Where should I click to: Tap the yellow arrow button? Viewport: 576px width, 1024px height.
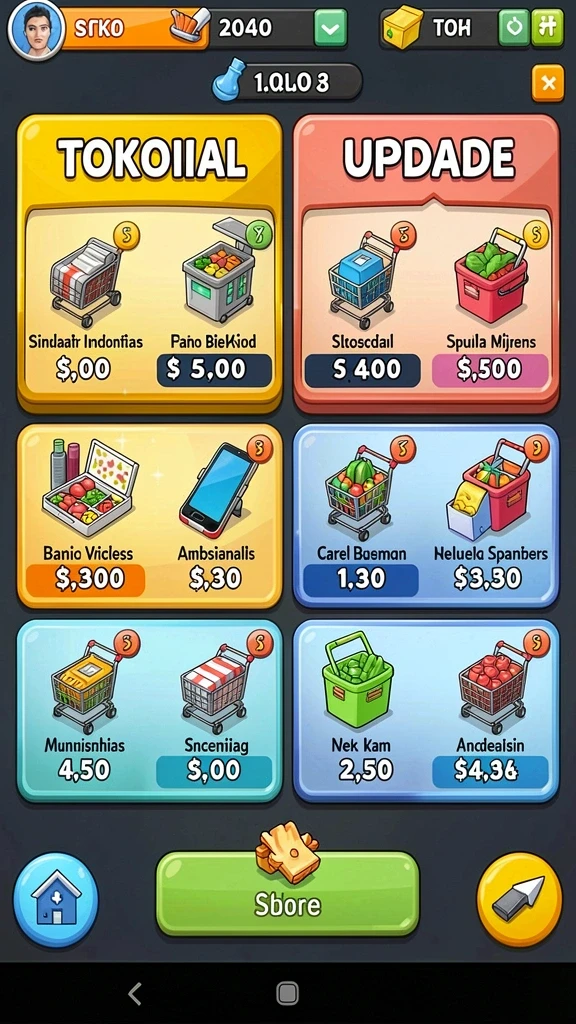coord(519,899)
